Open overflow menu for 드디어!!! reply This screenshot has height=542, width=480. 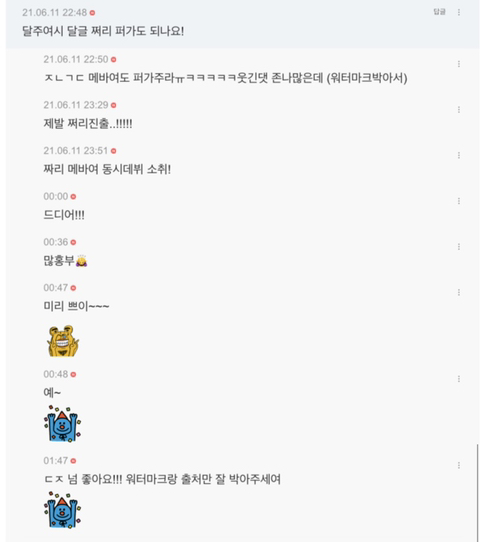459,201
